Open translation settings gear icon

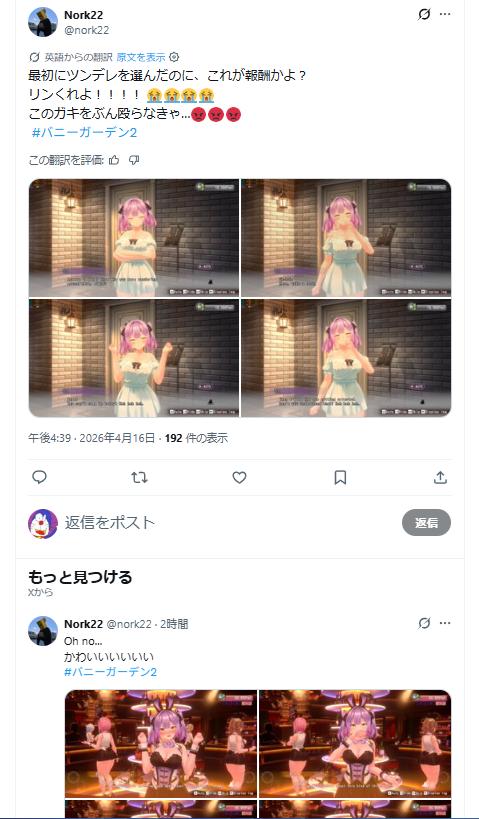[175, 57]
